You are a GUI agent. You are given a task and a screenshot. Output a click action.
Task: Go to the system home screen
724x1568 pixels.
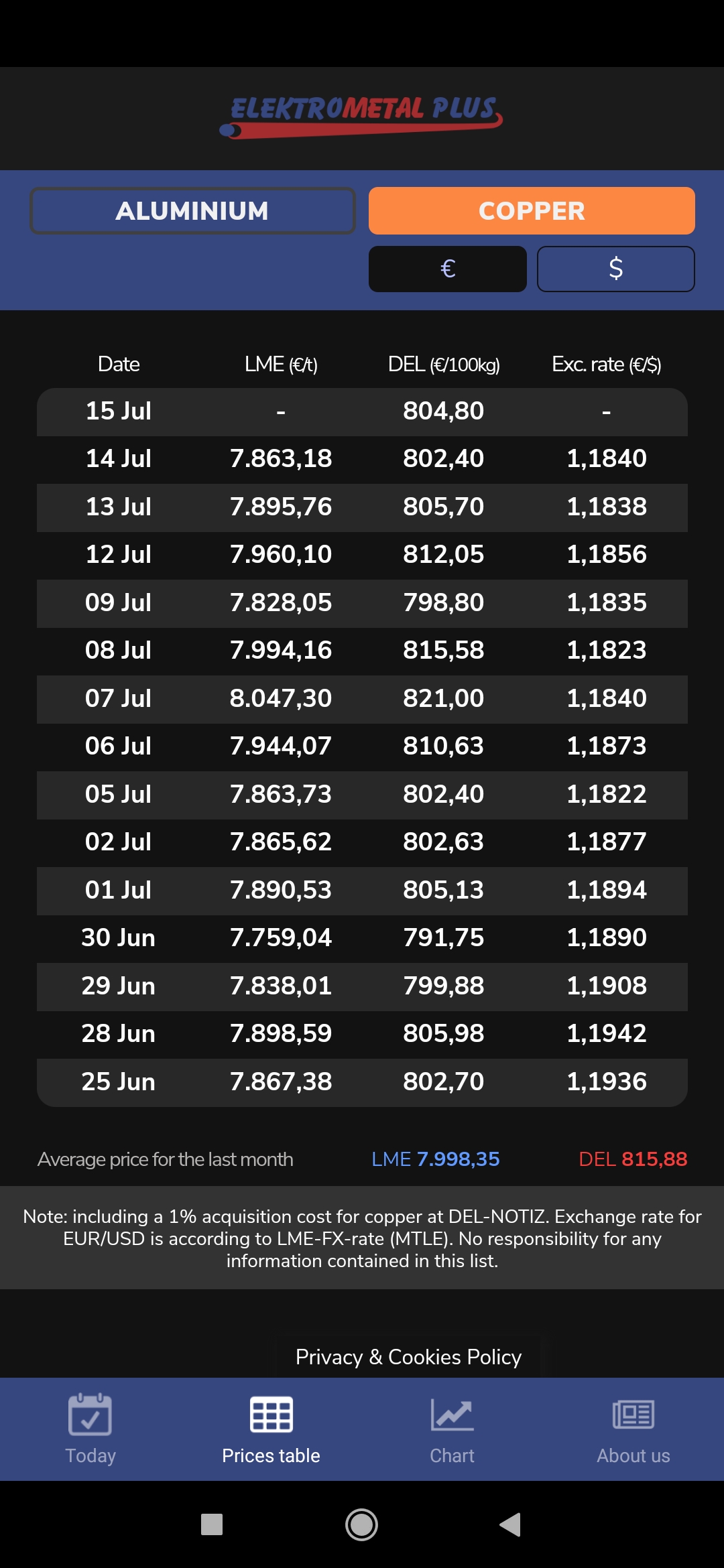tap(361, 1524)
